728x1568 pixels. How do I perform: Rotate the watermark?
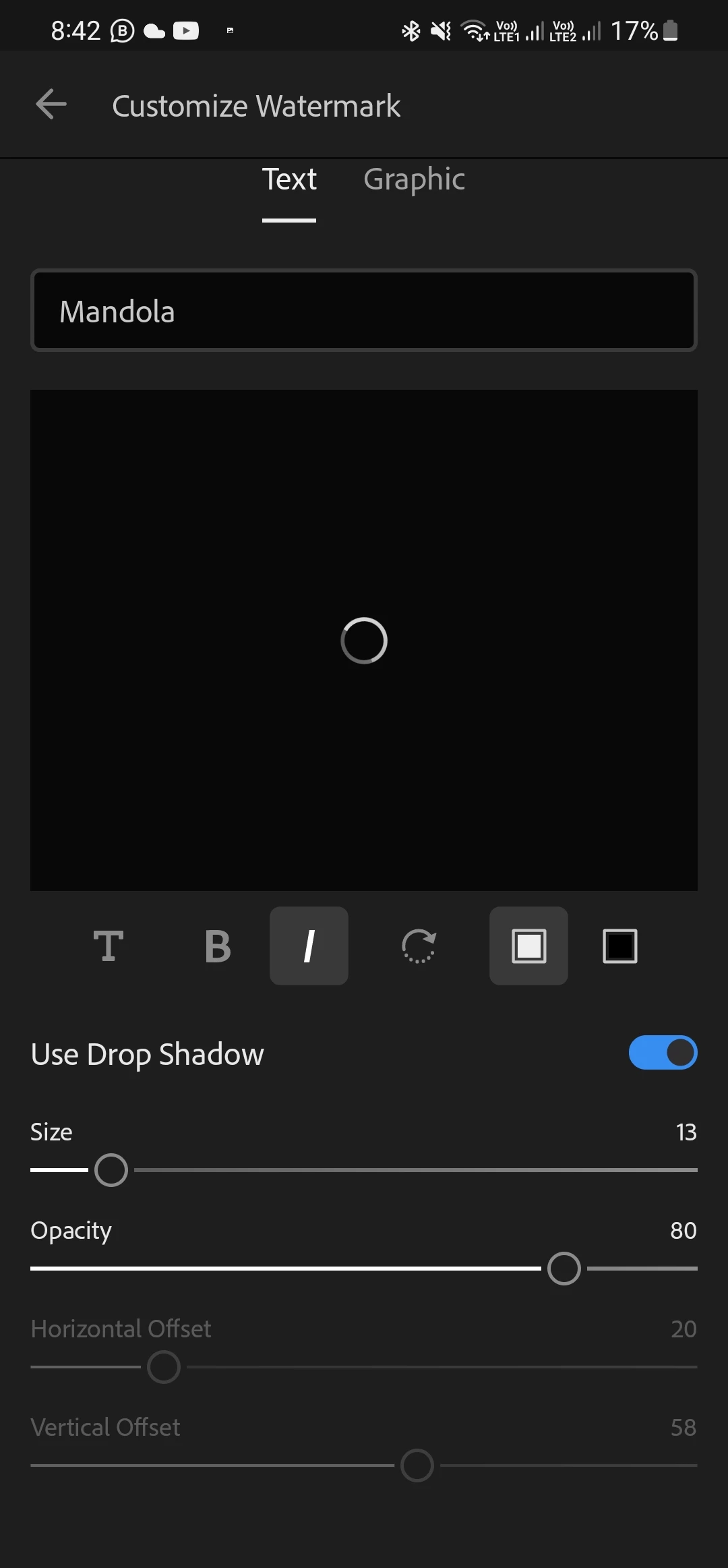[x=419, y=946]
